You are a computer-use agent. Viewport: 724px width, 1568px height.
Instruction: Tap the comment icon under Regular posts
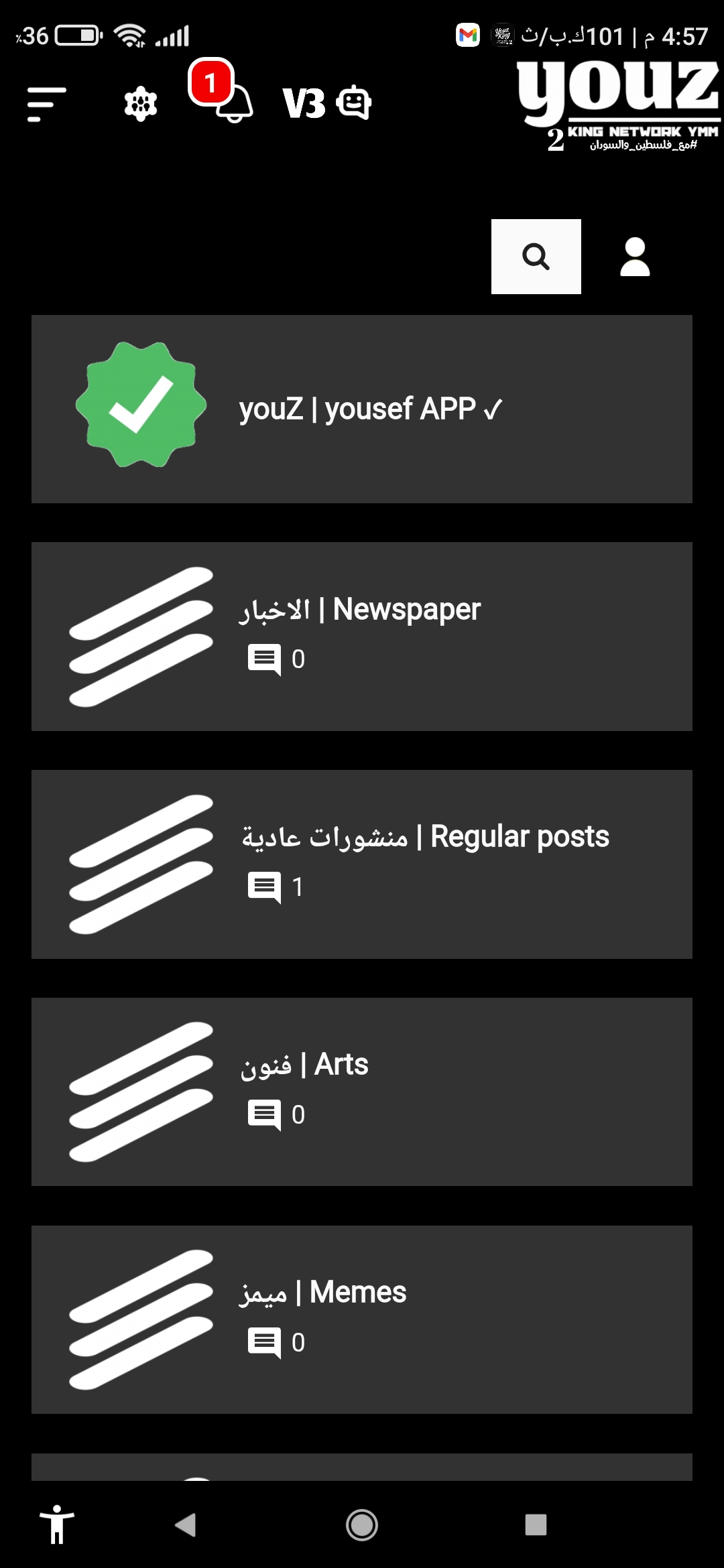(x=265, y=885)
